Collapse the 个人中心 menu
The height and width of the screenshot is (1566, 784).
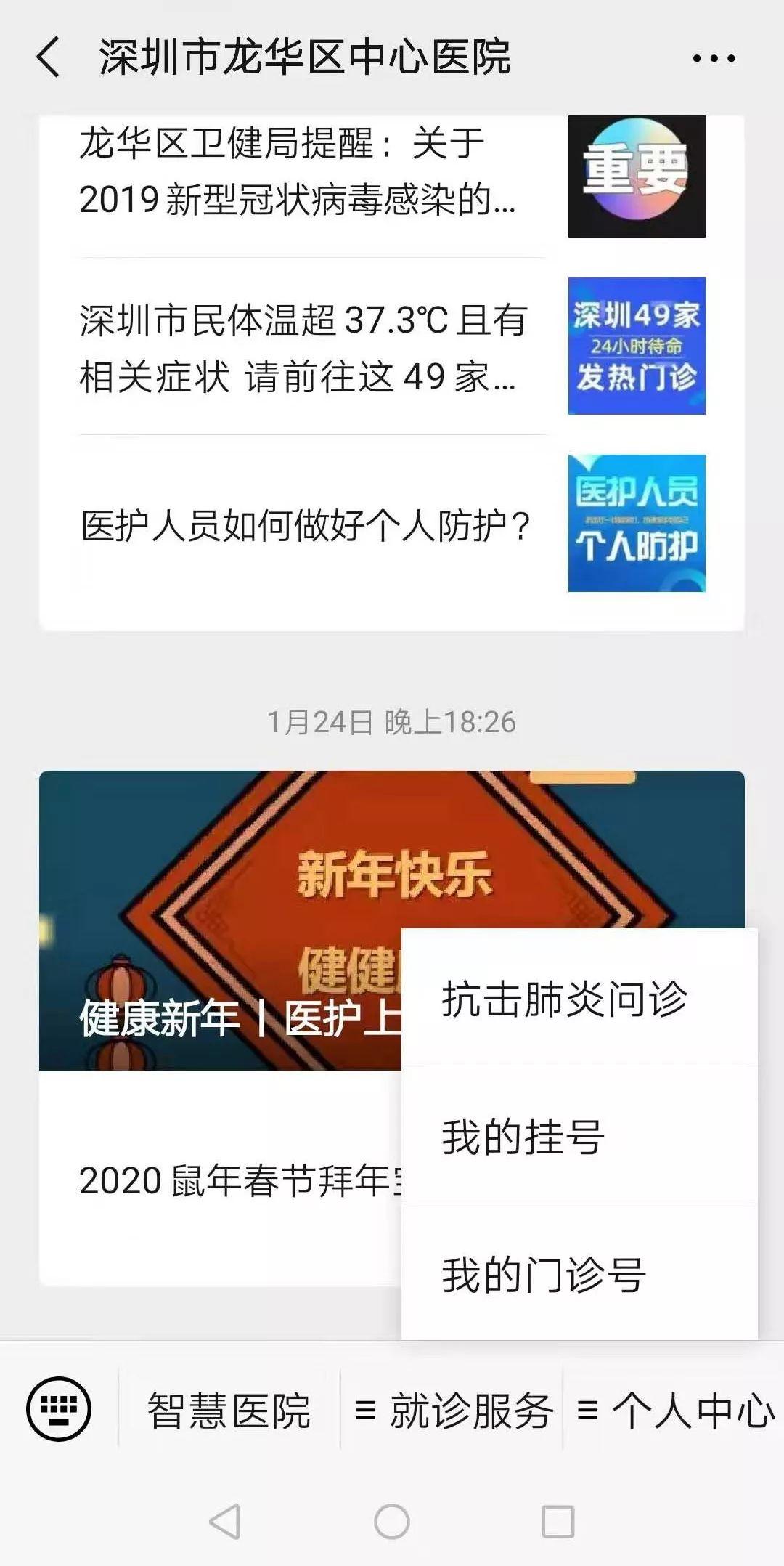675,1411
